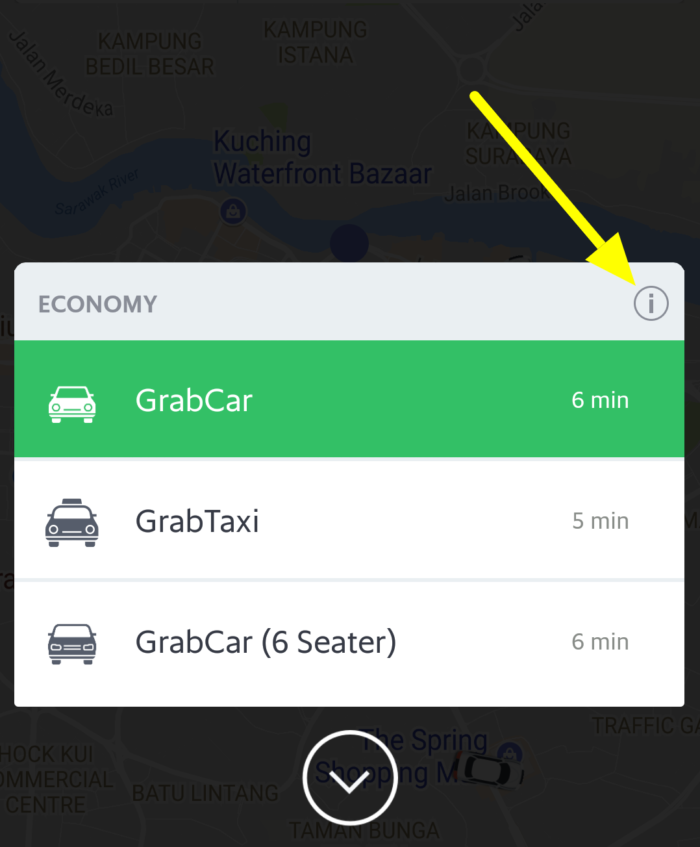Pick the GrabCar (6 Seater) option
The height and width of the screenshot is (847, 700).
coord(349,642)
